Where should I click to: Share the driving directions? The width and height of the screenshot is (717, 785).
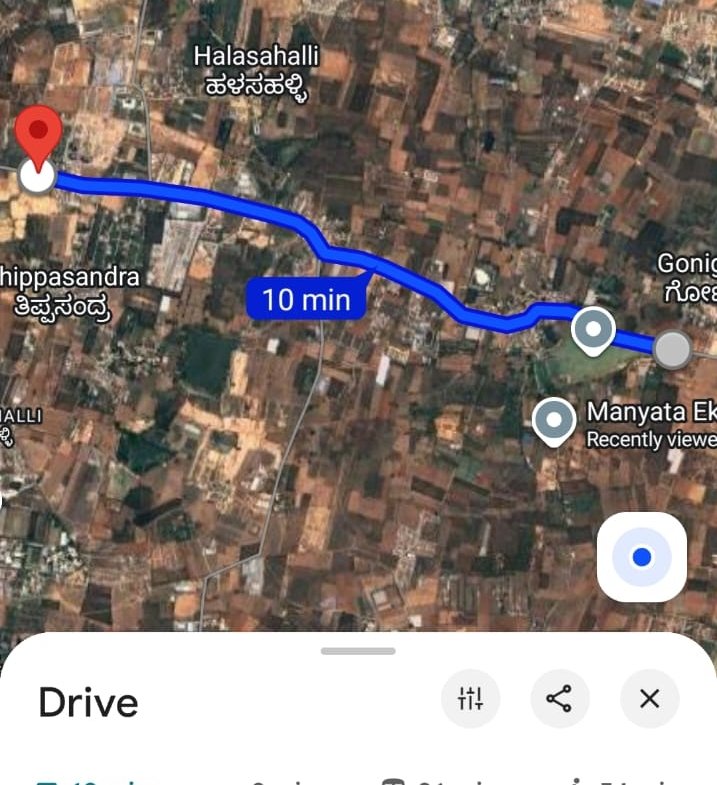[x=559, y=698]
